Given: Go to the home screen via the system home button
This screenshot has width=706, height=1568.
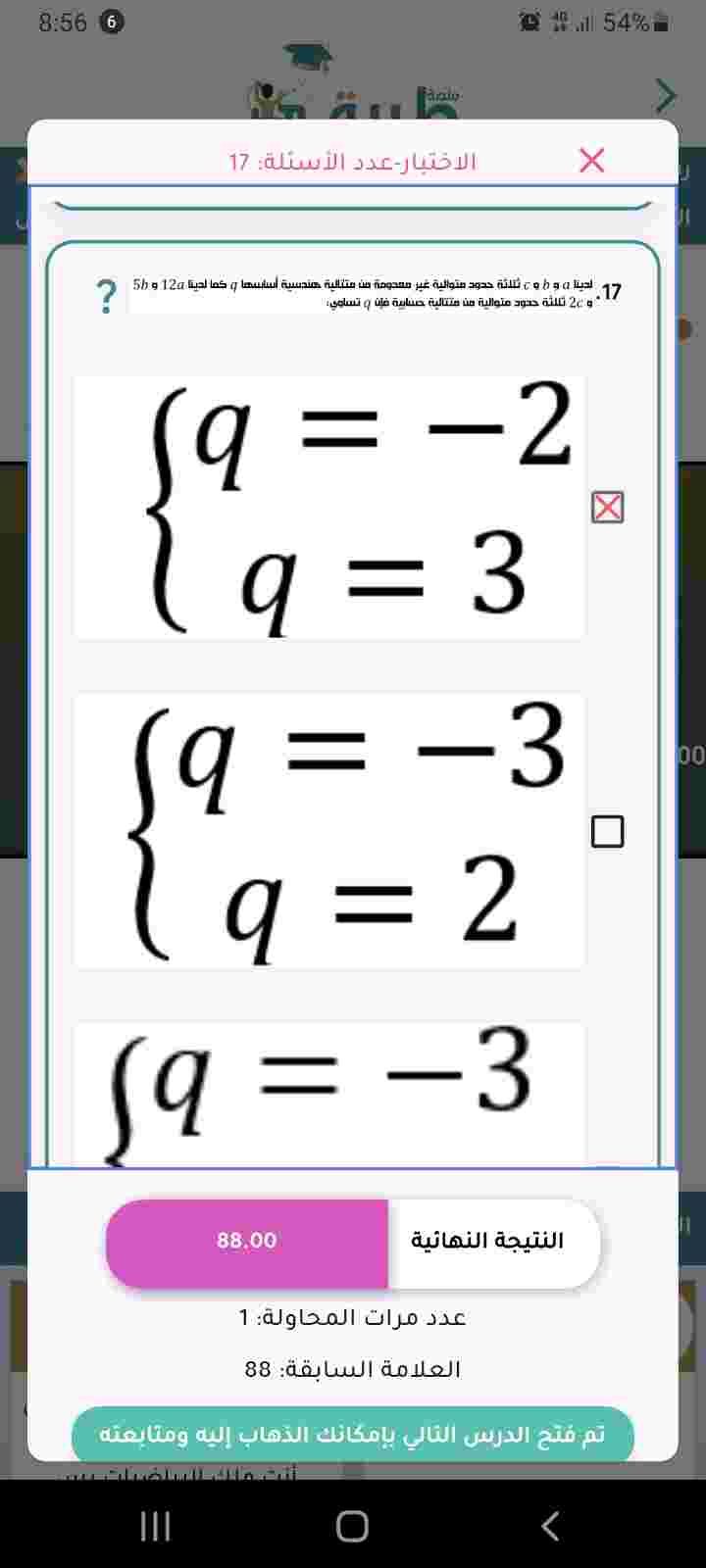Looking at the screenshot, I should [352, 1525].
